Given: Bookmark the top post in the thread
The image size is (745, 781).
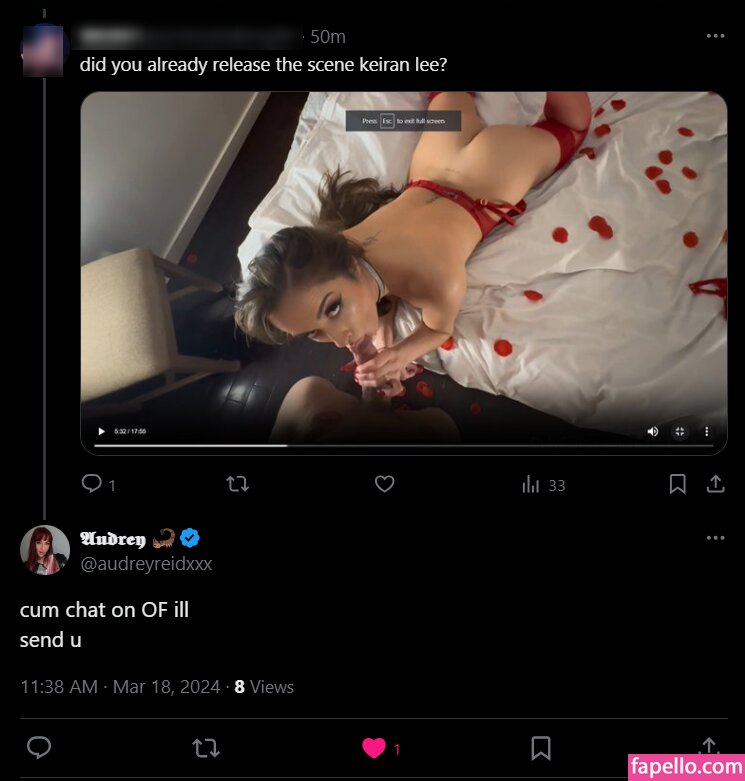Looking at the screenshot, I should pyautogui.click(x=677, y=484).
